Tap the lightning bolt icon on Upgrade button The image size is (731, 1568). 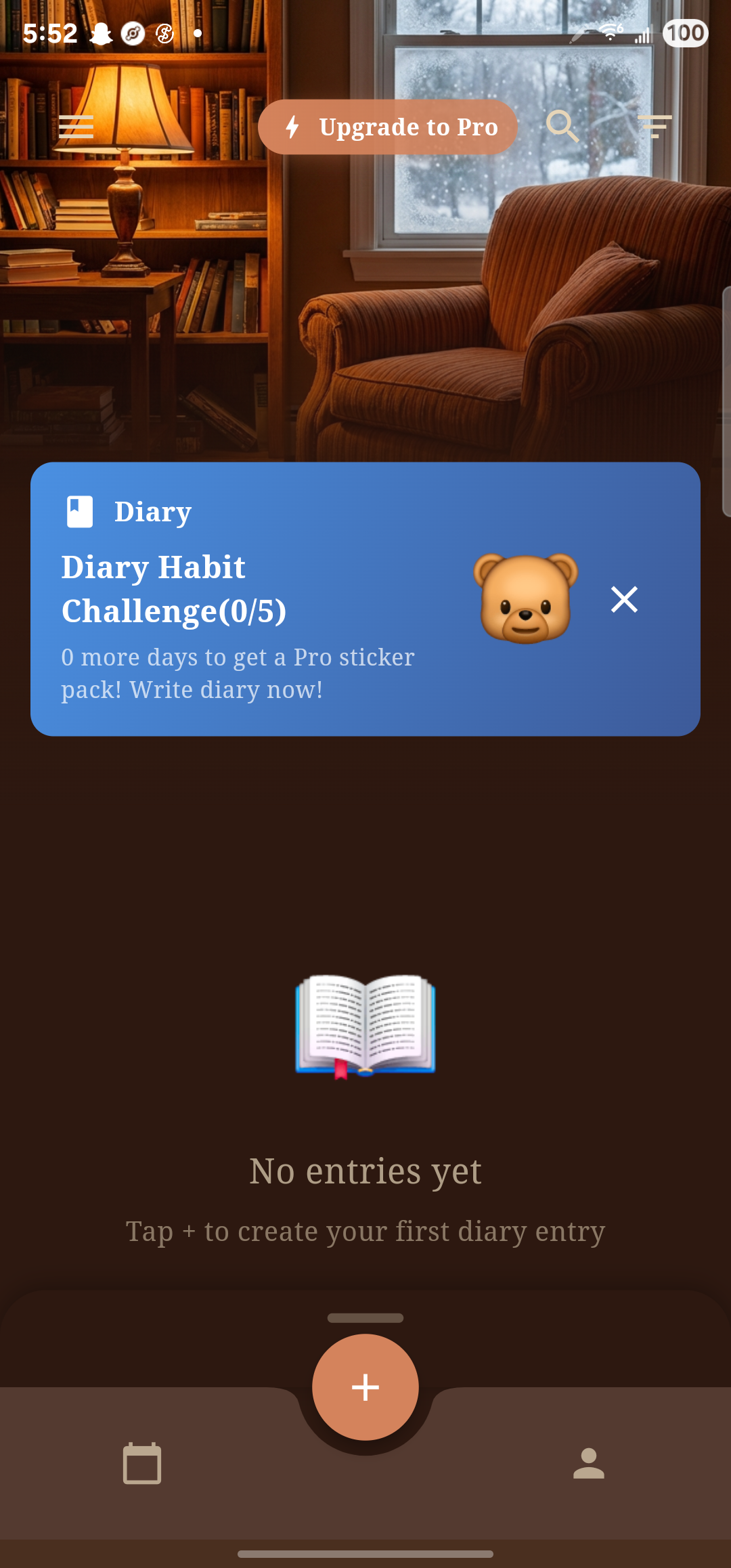[292, 127]
